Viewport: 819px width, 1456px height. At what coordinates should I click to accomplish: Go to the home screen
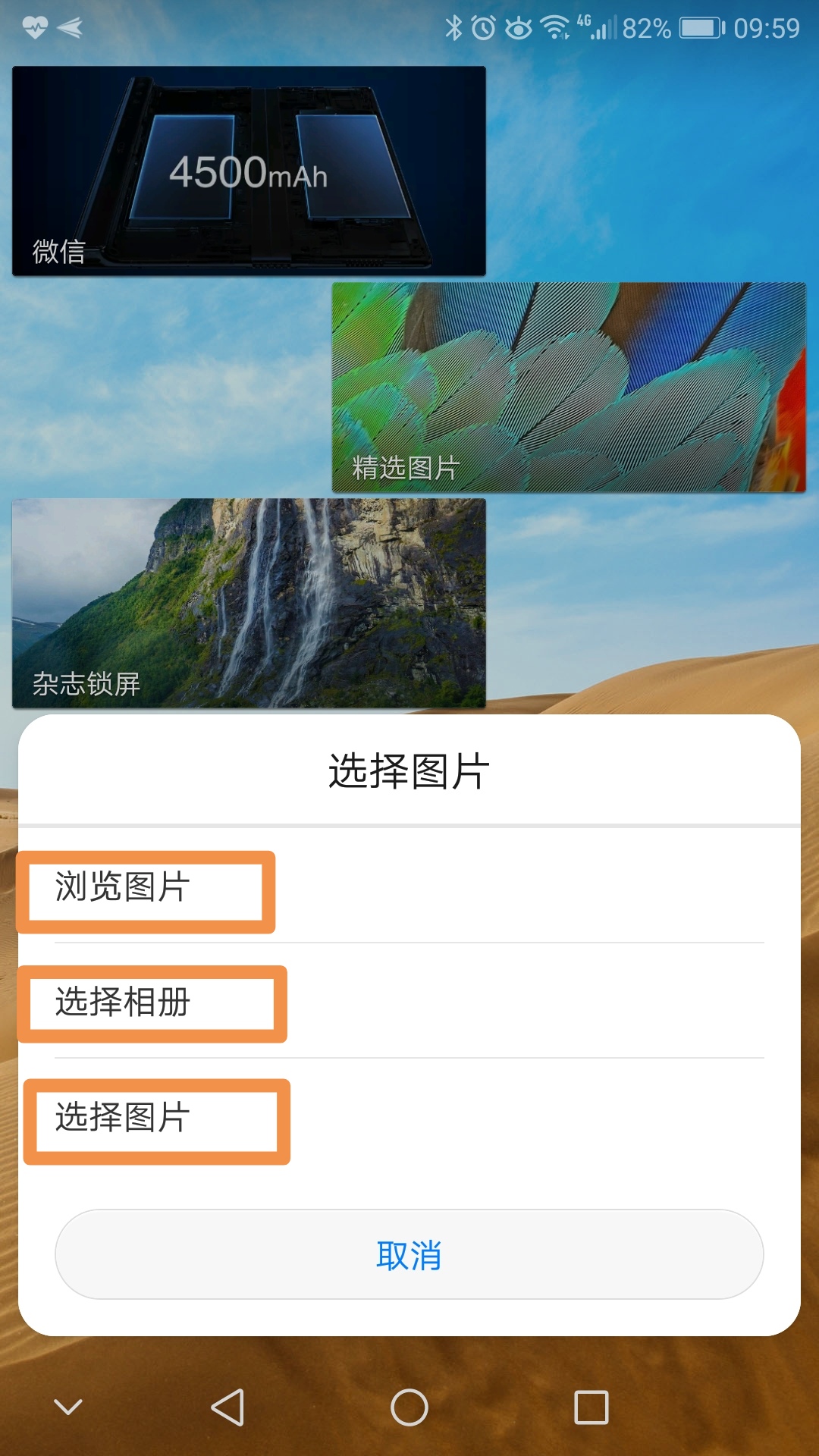pos(409,1407)
